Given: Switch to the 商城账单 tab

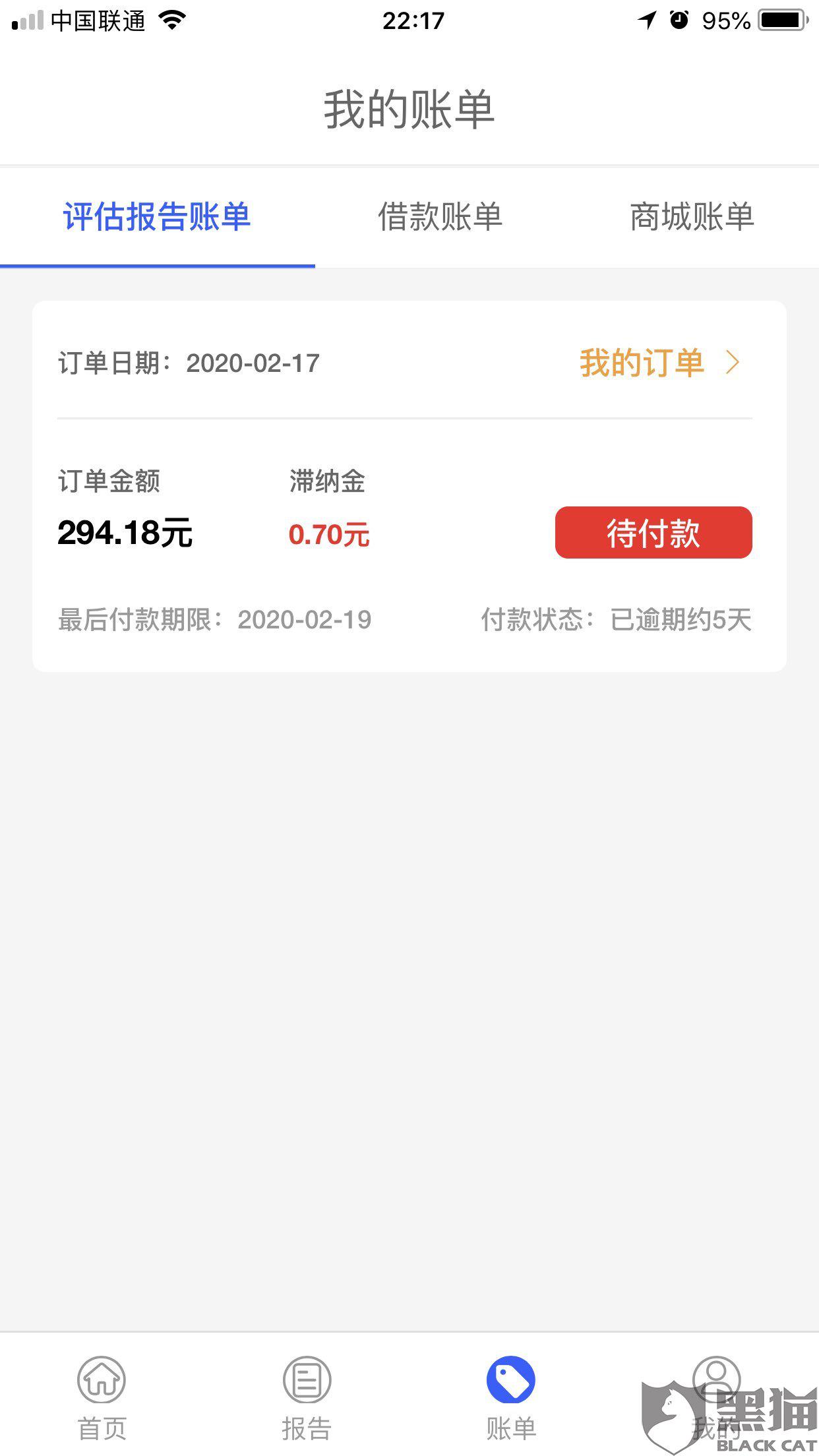Looking at the screenshot, I should pyautogui.click(x=692, y=217).
